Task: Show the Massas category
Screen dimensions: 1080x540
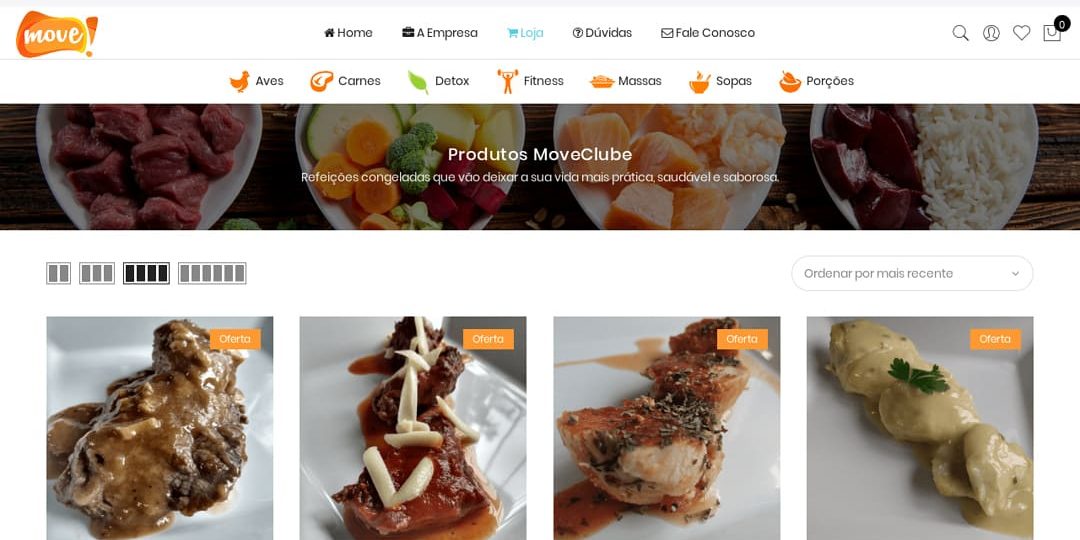Action: [626, 81]
